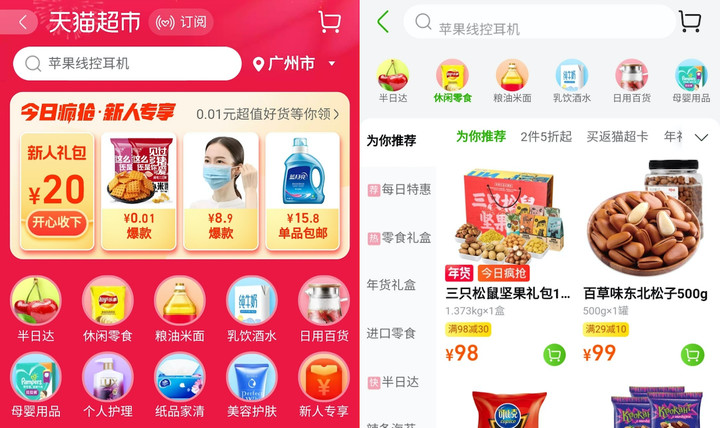Tap the 订阅 subscribe button
Image resolution: width=720 pixels, height=428 pixels.
(x=180, y=22)
